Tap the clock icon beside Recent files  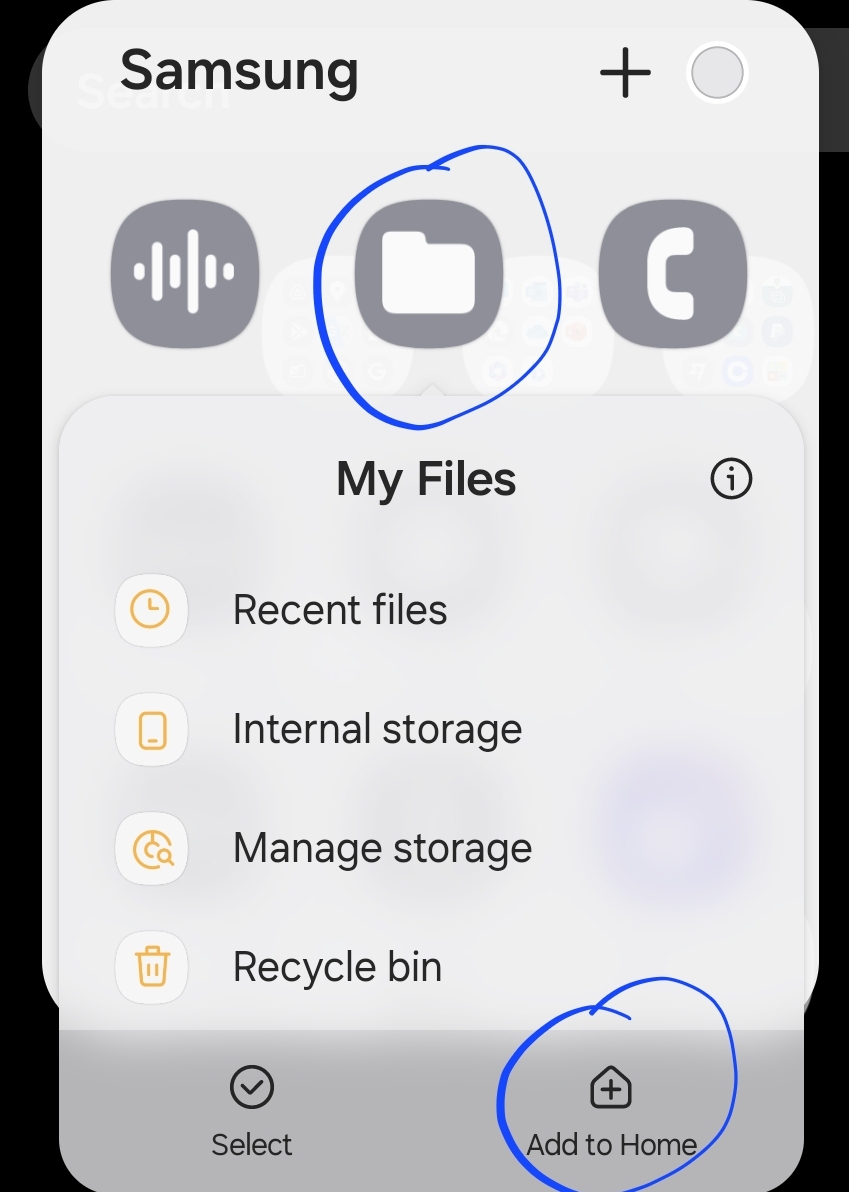151,609
